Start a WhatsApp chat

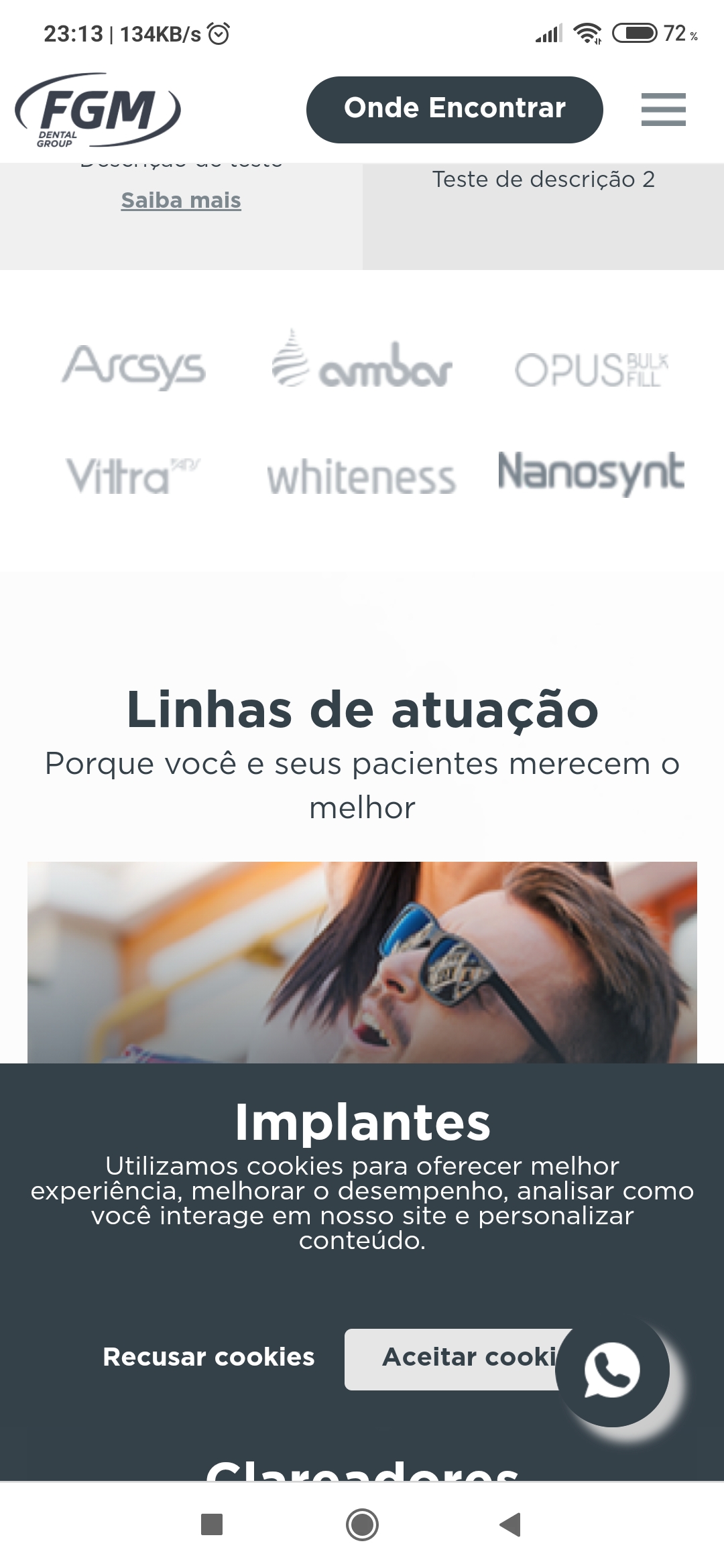coord(612,1370)
